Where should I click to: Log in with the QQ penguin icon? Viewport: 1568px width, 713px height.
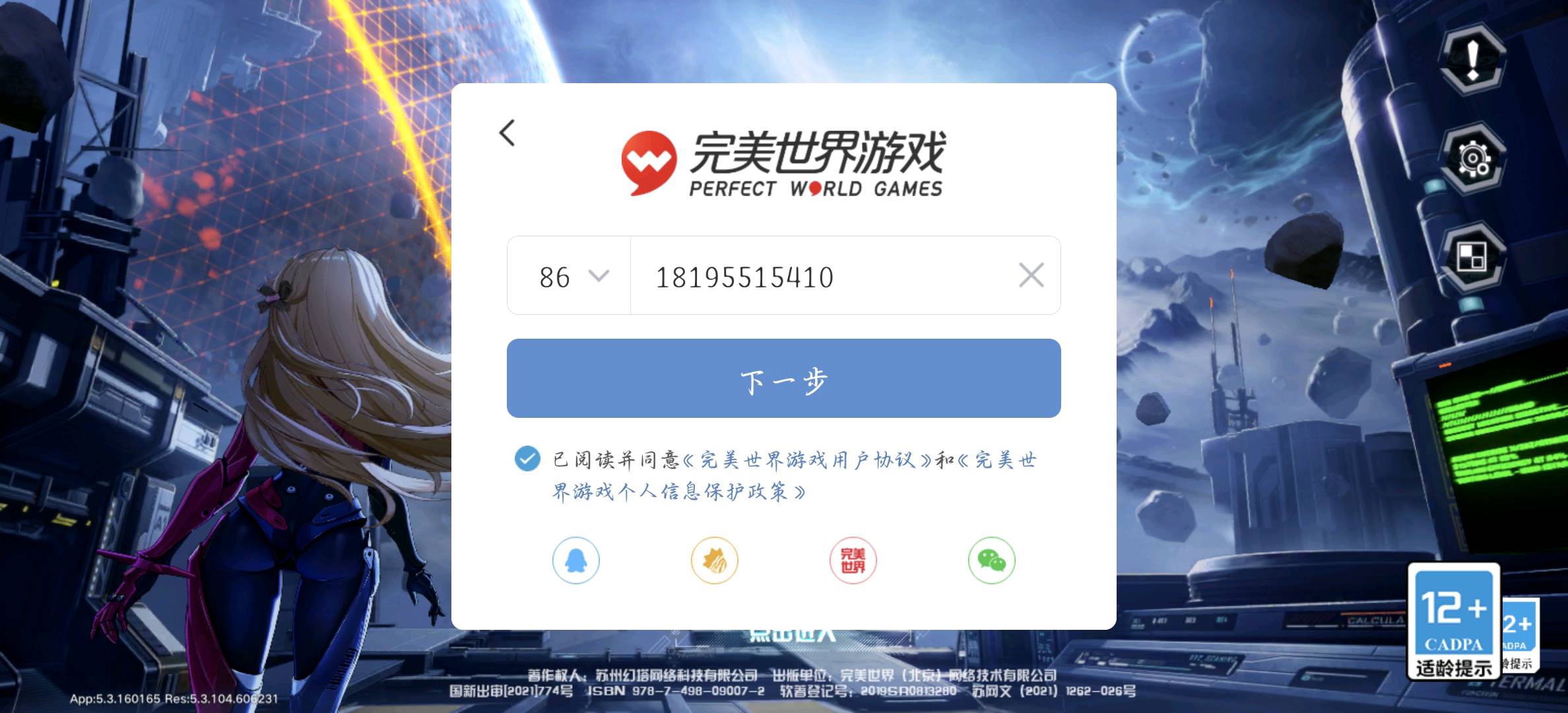[575, 560]
